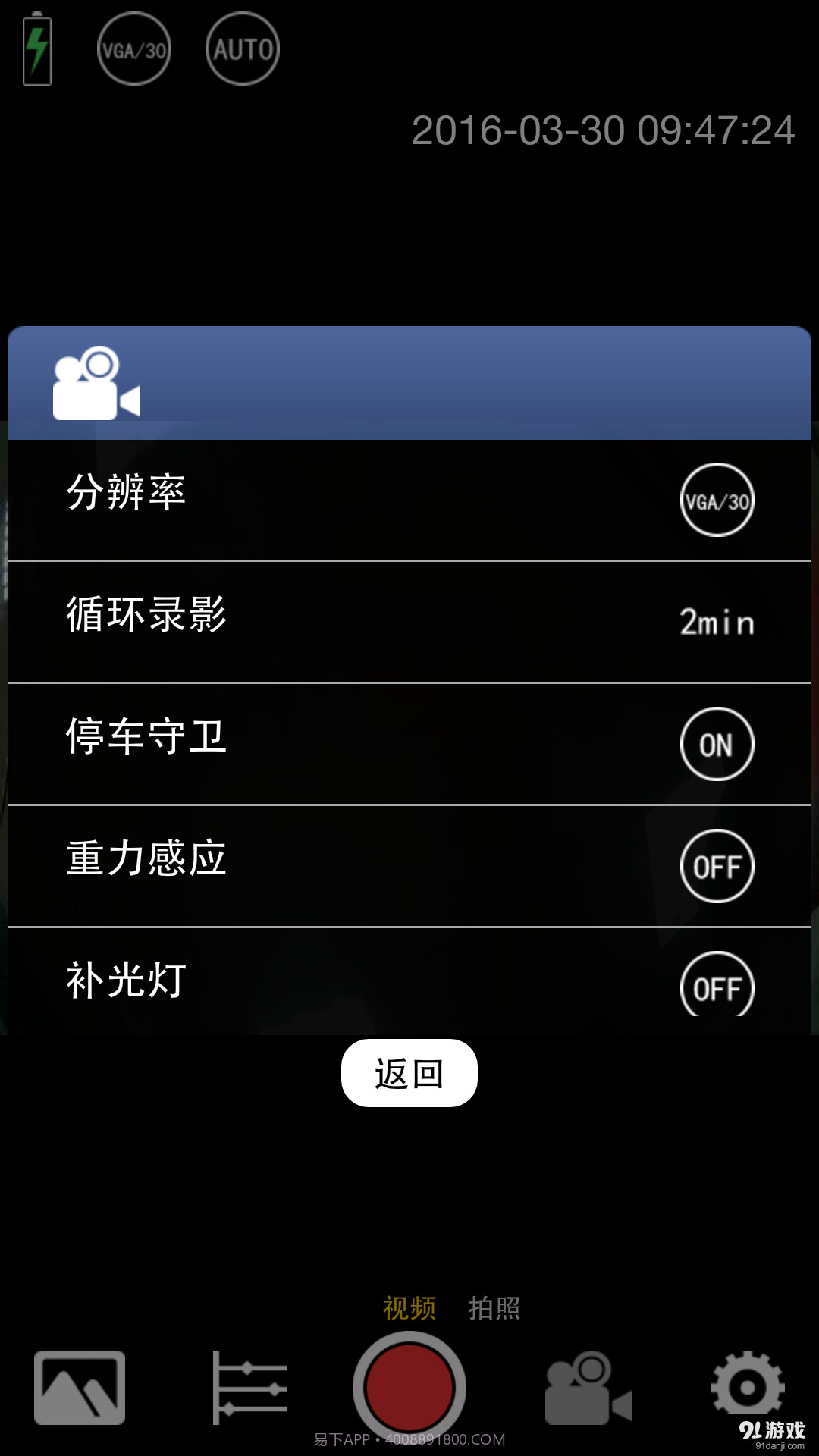Open 分辨率 resolution options via VGA/30 circle
The height and width of the screenshot is (1456, 819).
click(717, 500)
